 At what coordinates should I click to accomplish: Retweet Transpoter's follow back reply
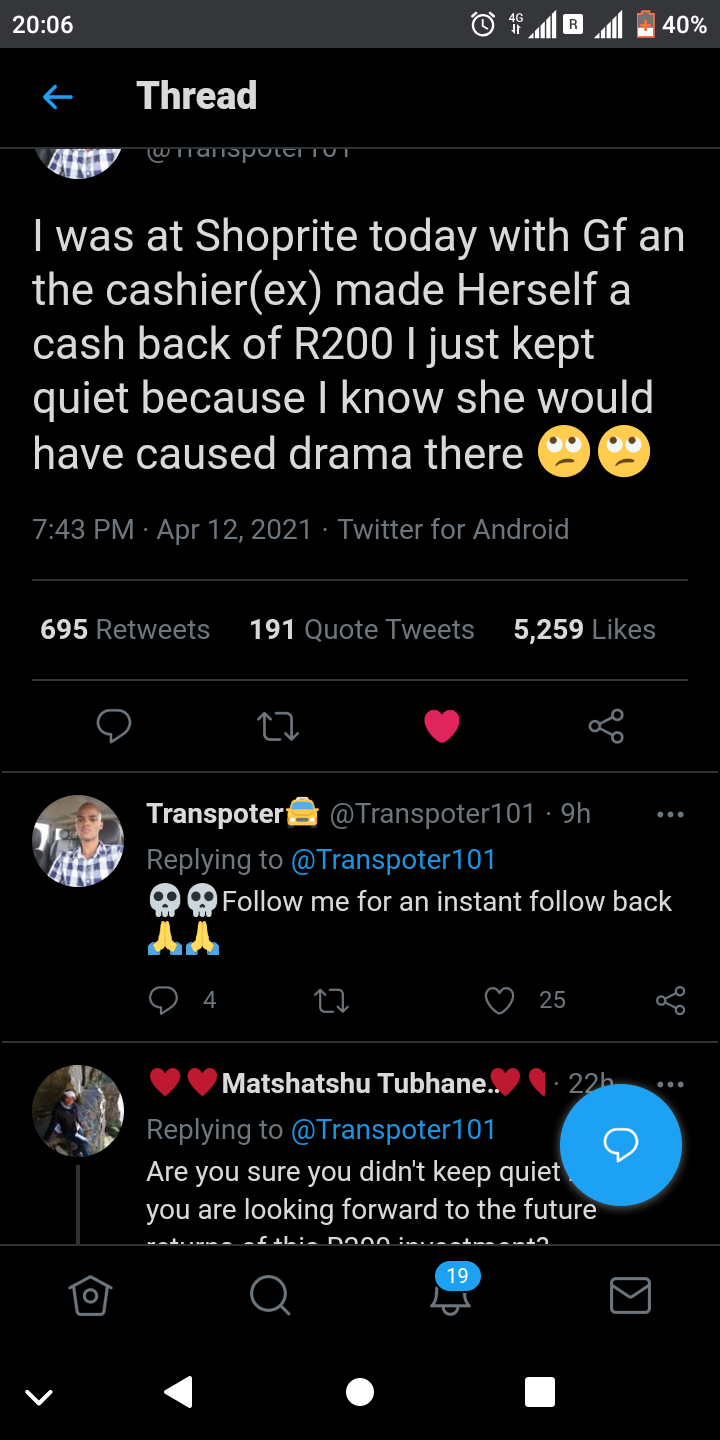[331, 999]
